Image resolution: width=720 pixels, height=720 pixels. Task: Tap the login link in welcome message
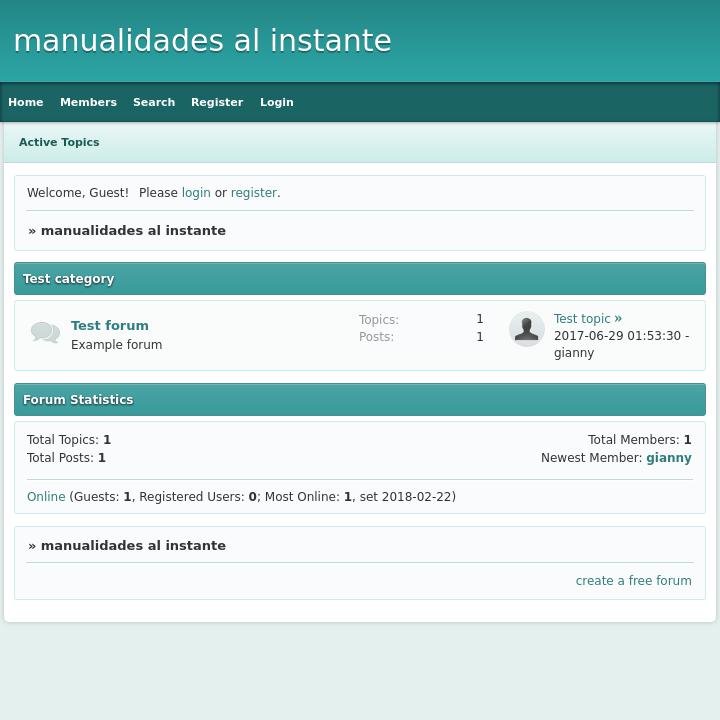196,193
